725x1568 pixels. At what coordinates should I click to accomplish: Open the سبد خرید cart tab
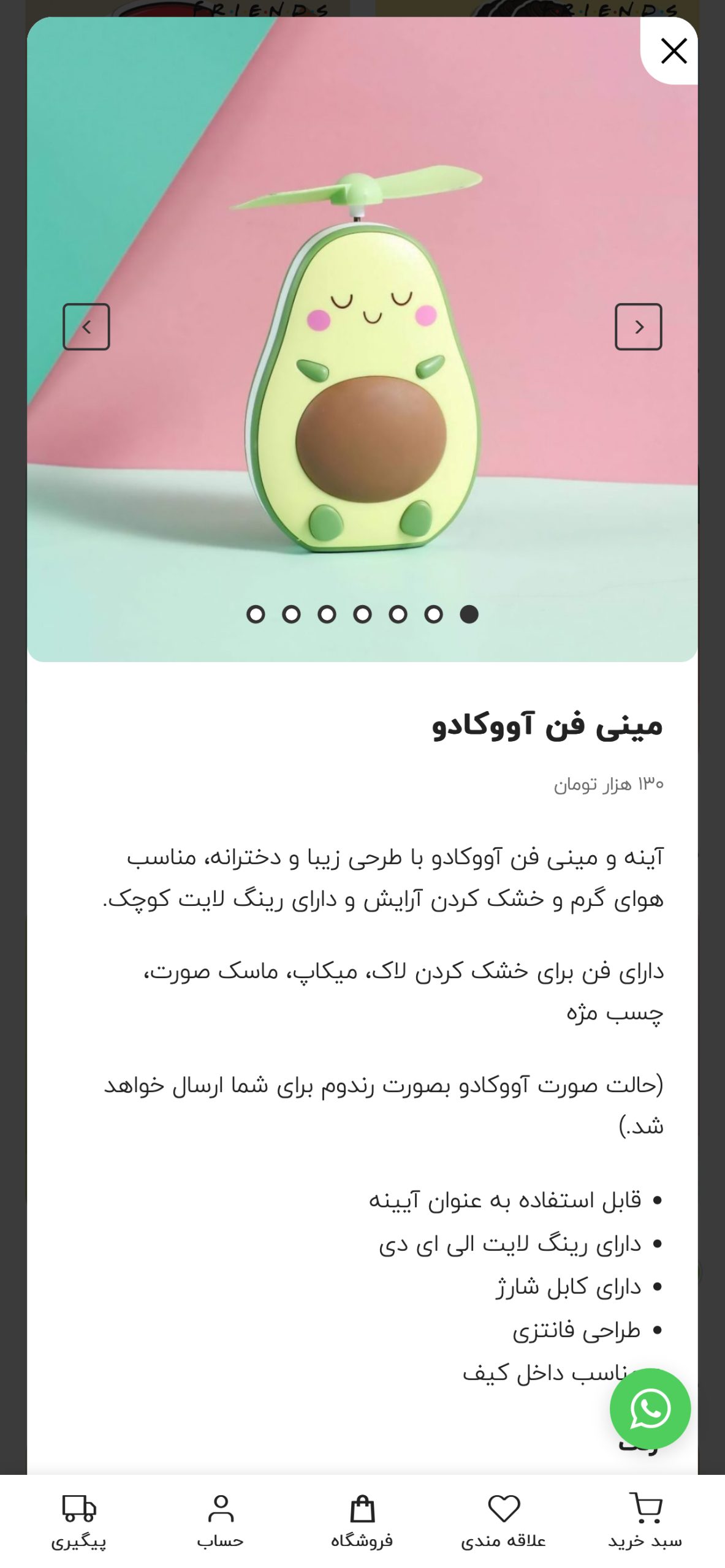pos(645,1521)
